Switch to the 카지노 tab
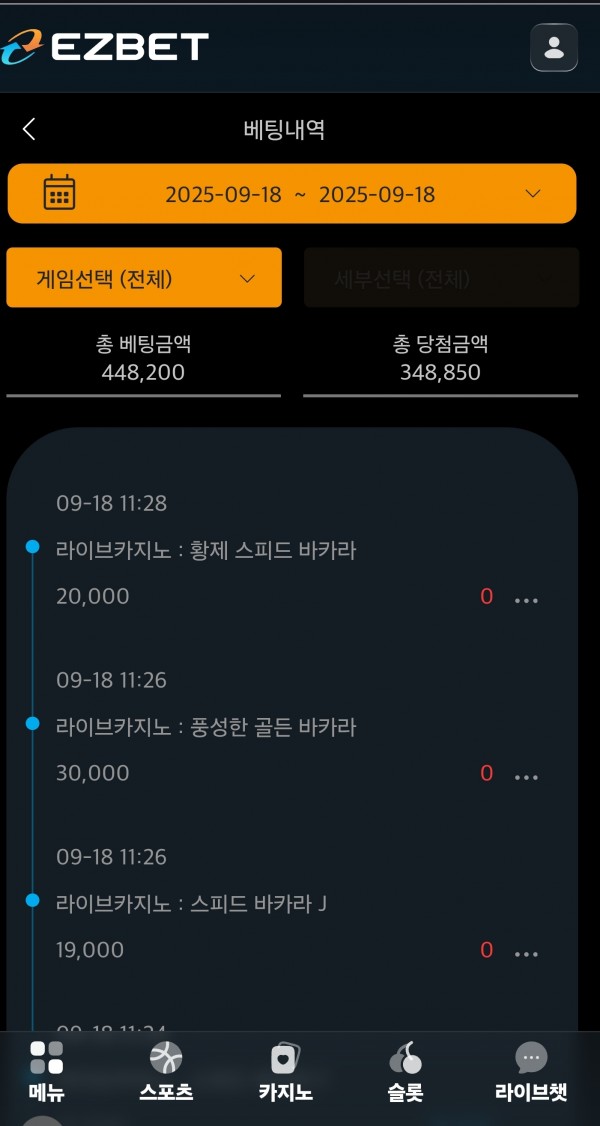Image resolution: width=600 pixels, height=1126 pixels. [286, 1071]
